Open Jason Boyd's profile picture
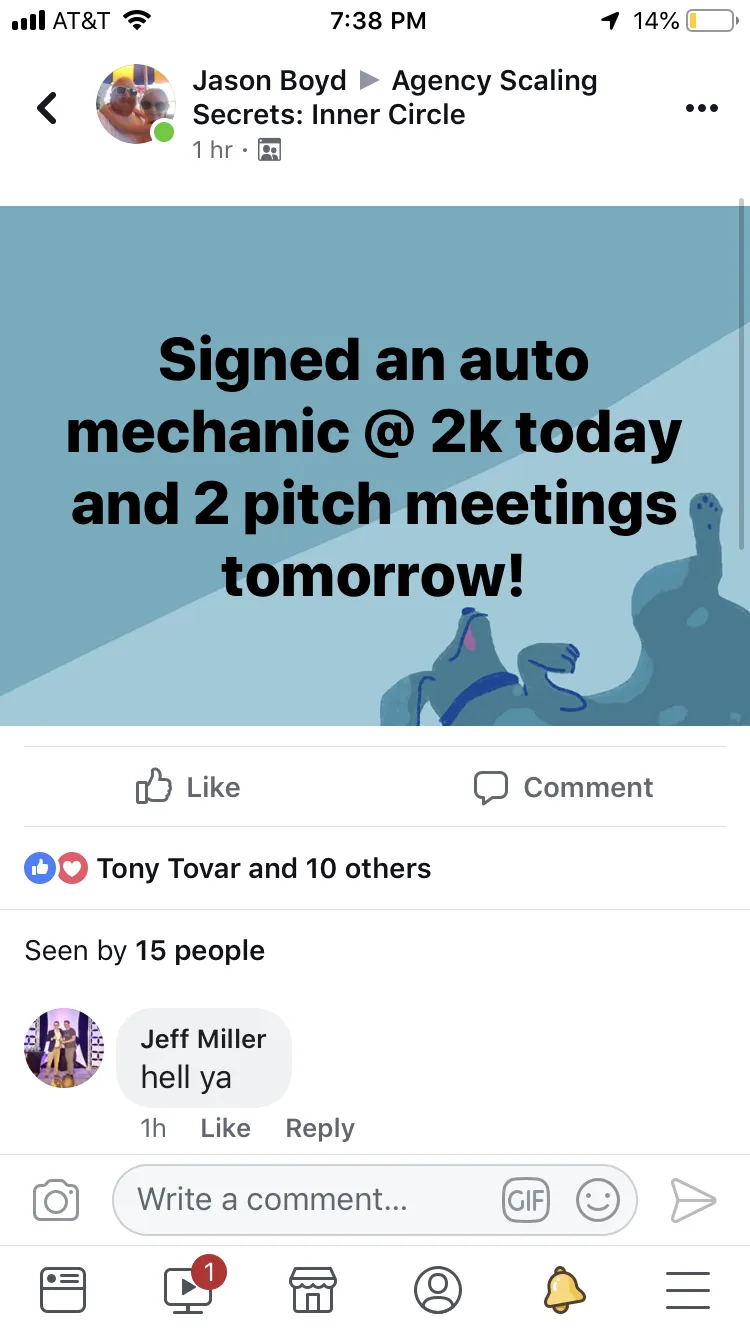Viewport: 750px width, 1334px height. click(135, 105)
